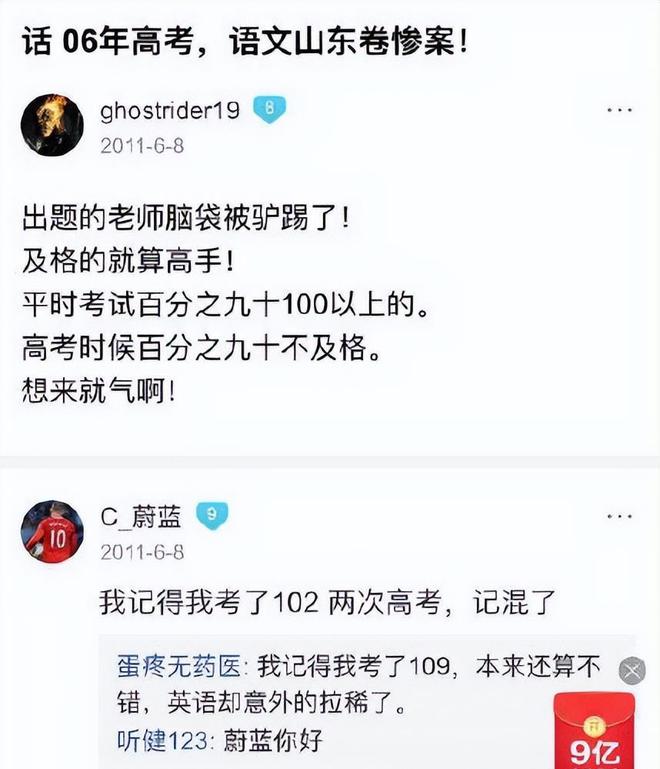Viewport: 660px width, 769px height.
Task: Open ghostrider19's profile avatar
Action: click(x=52, y=126)
